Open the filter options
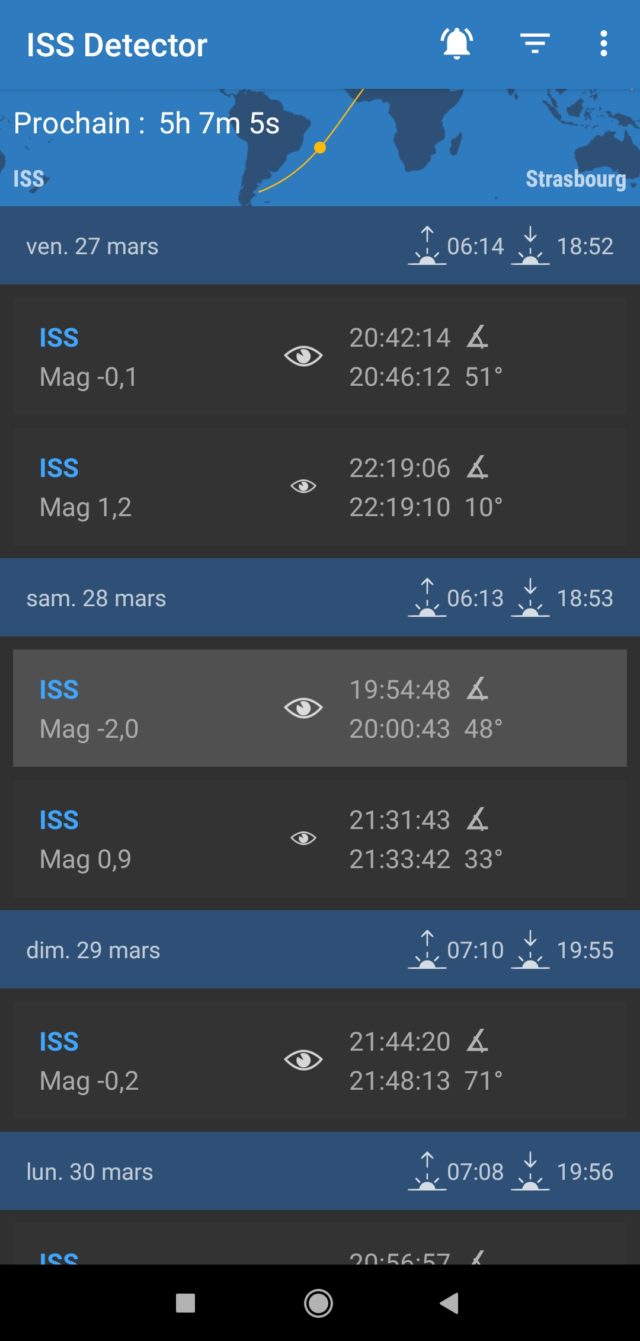 pyautogui.click(x=535, y=44)
